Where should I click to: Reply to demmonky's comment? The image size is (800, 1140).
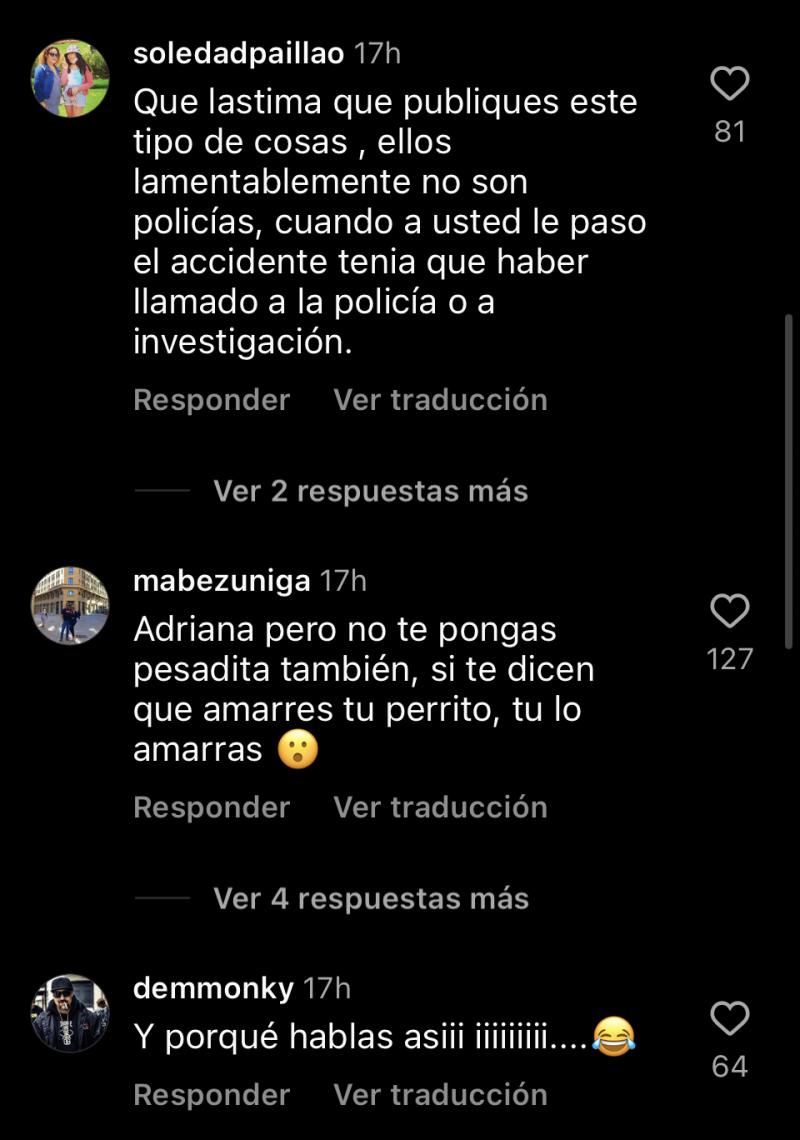click(x=211, y=1095)
